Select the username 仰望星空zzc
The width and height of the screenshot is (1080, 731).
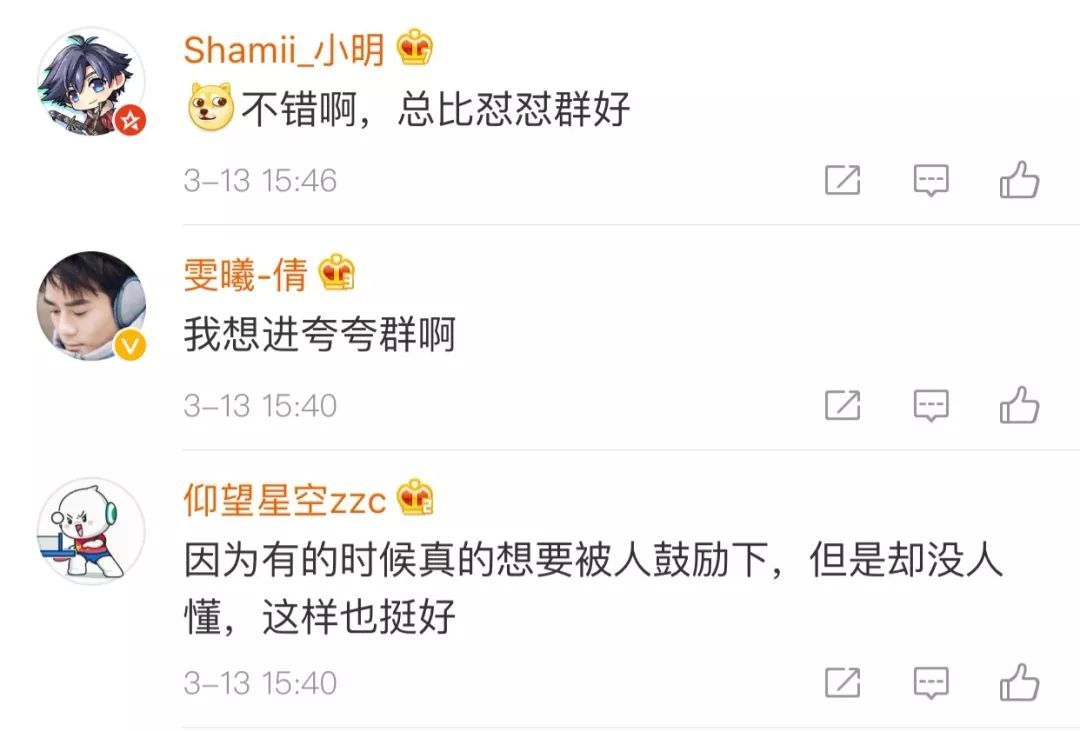point(285,499)
